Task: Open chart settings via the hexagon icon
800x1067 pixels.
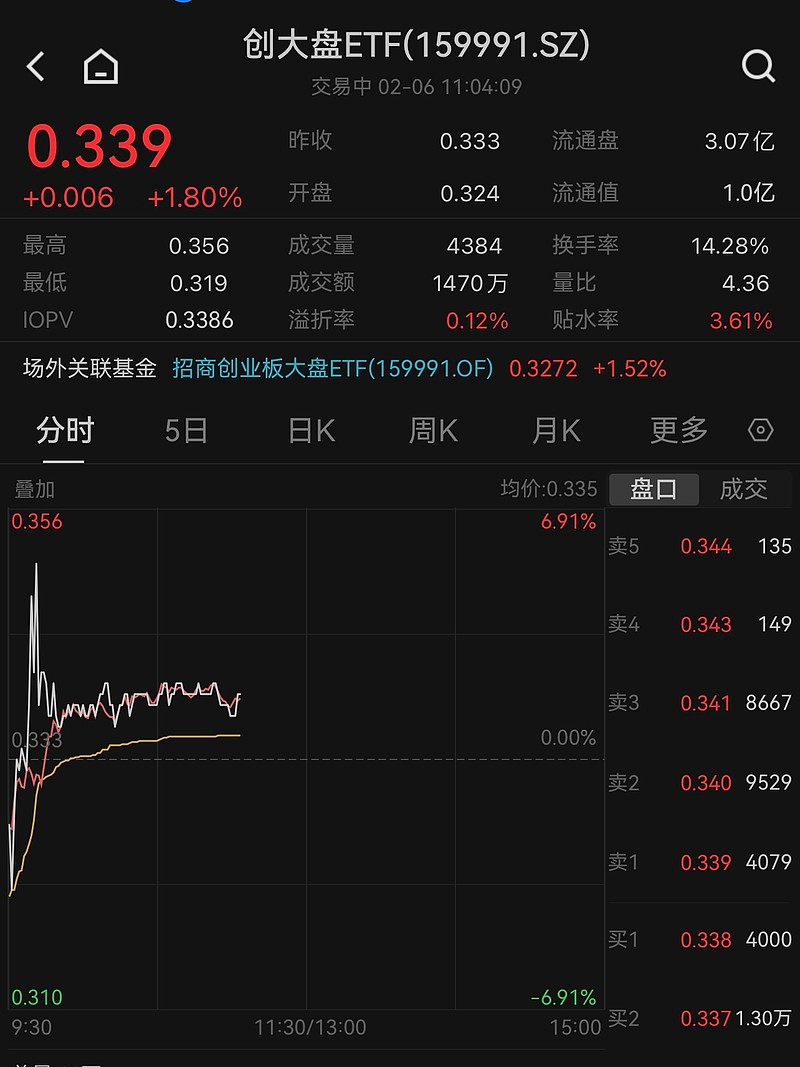Action: pyautogui.click(x=762, y=428)
